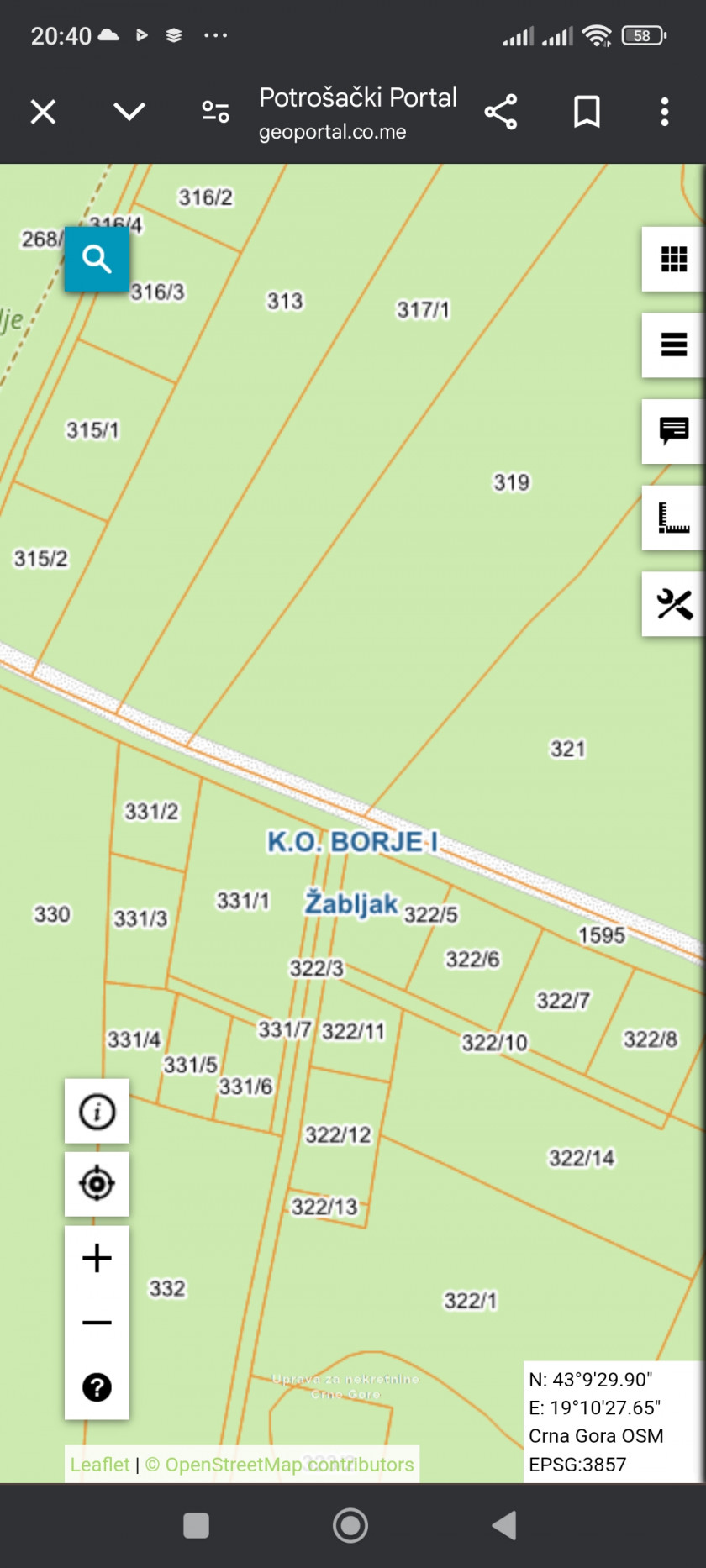Go back with system back button

[504, 1525]
